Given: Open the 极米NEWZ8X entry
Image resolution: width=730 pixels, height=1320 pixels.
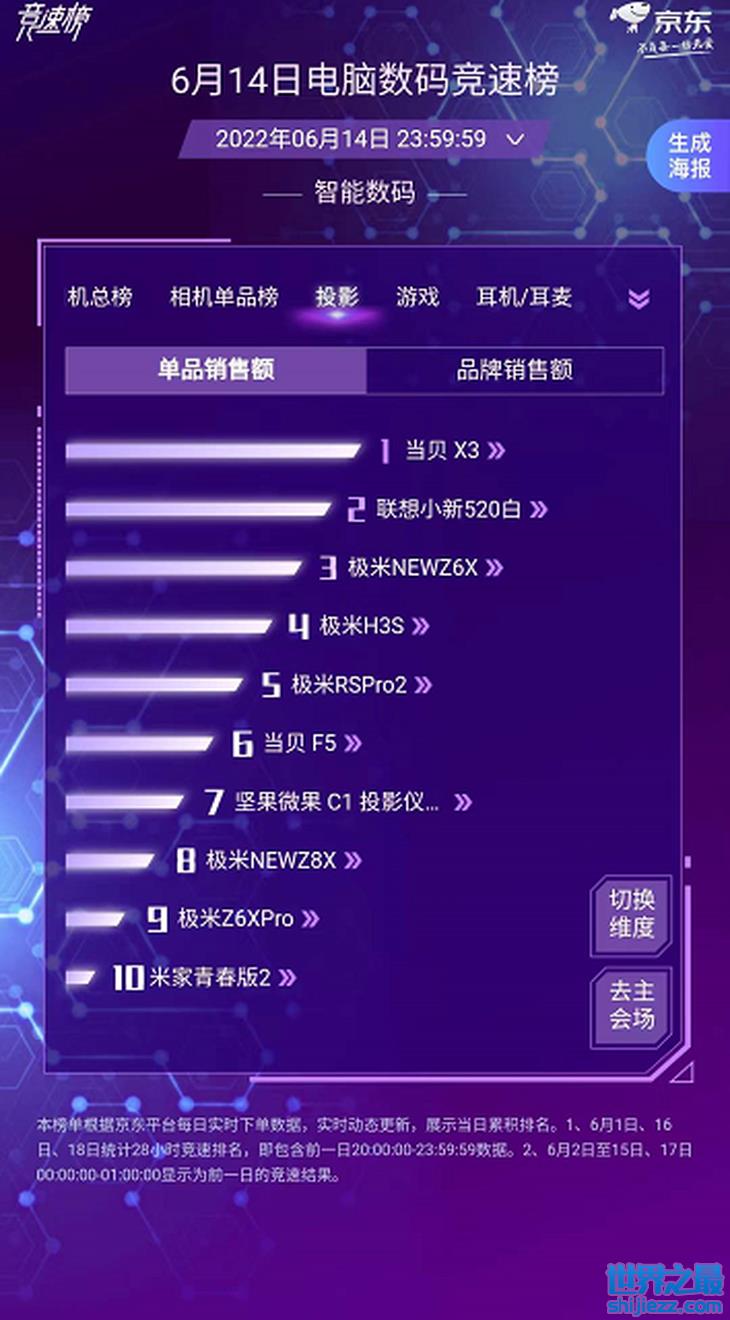Looking at the screenshot, I should [271, 860].
